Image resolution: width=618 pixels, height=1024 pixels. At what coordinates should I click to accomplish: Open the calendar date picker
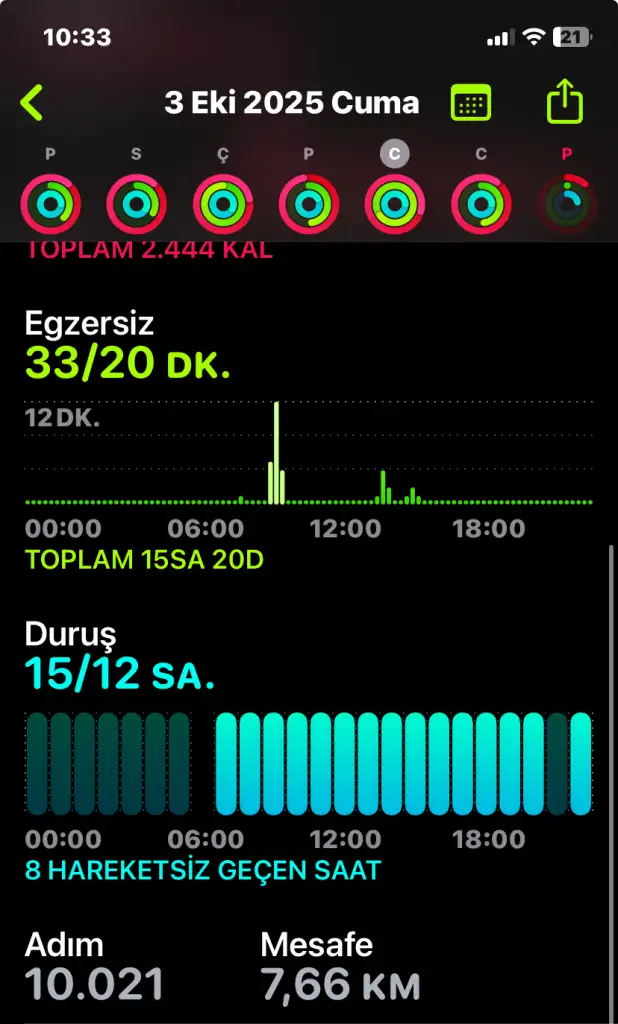coord(471,102)
